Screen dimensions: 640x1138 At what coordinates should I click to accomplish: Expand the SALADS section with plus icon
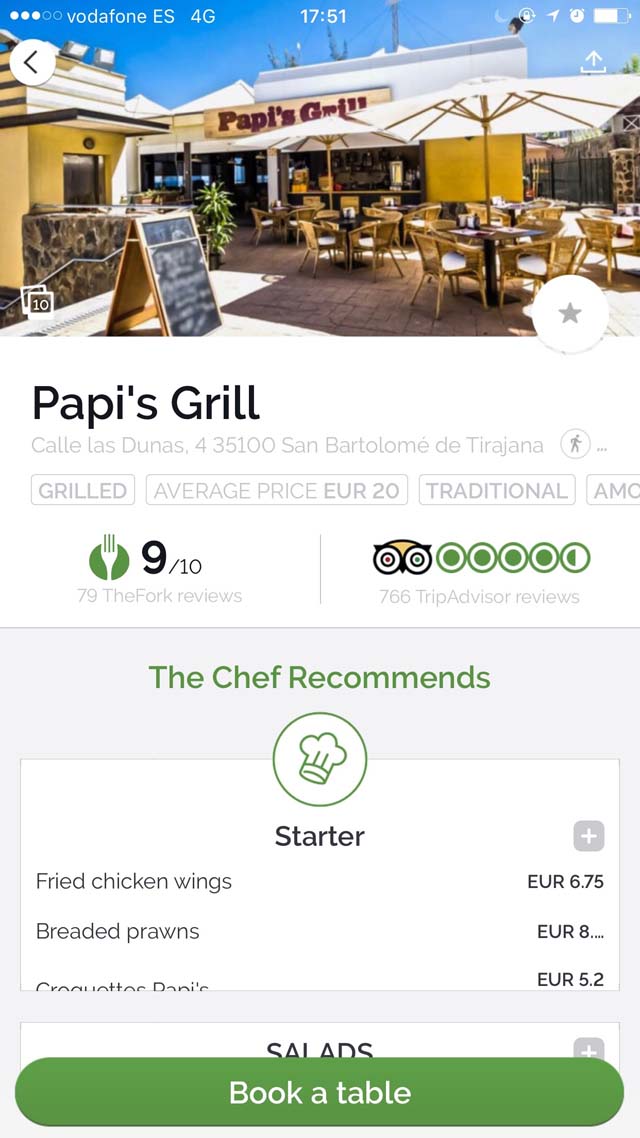pos(588,1049)
